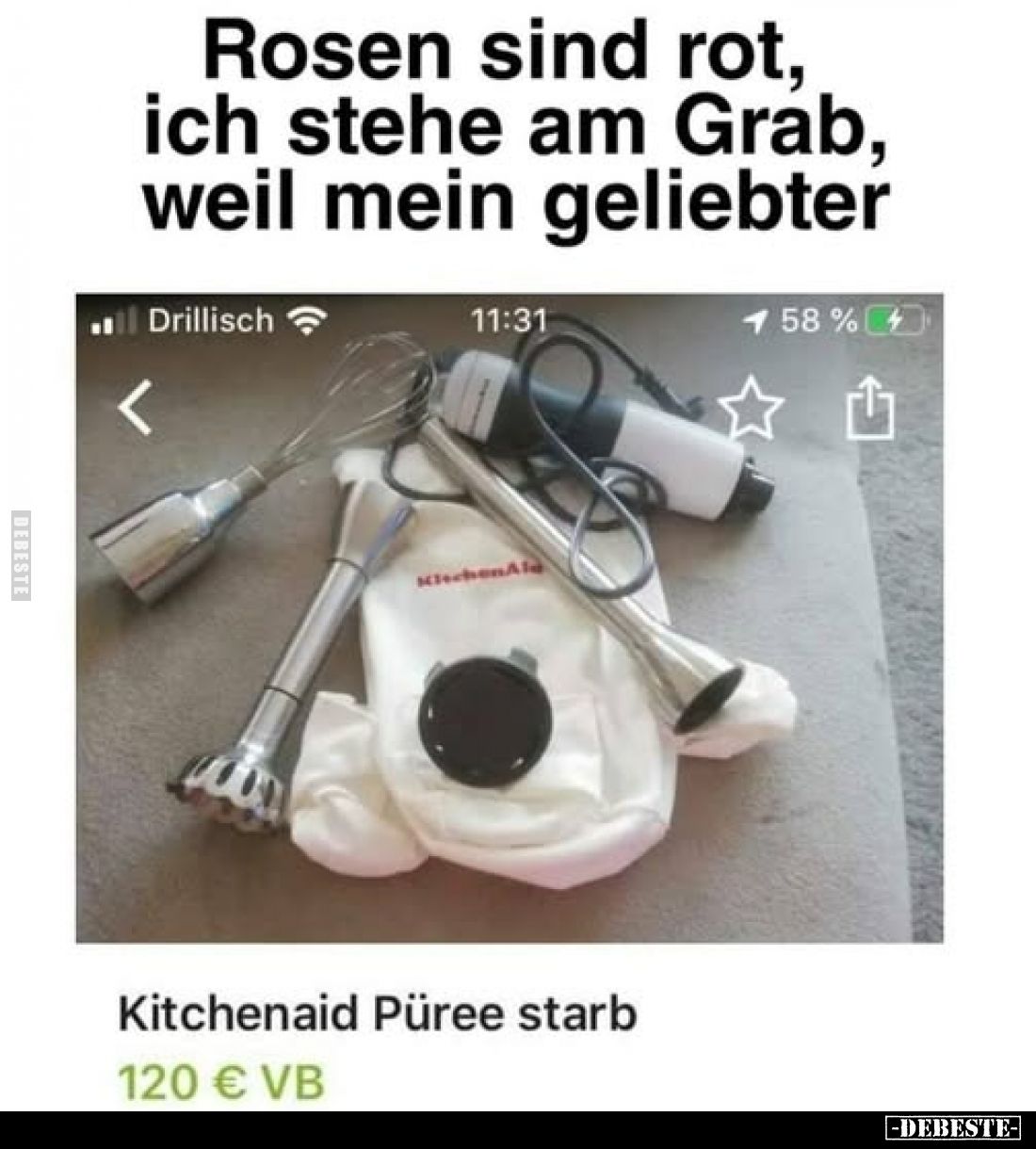The image size is (1036, 1149).
Task: Tap the Drillisch carrier label
Action: click(211, 320)
